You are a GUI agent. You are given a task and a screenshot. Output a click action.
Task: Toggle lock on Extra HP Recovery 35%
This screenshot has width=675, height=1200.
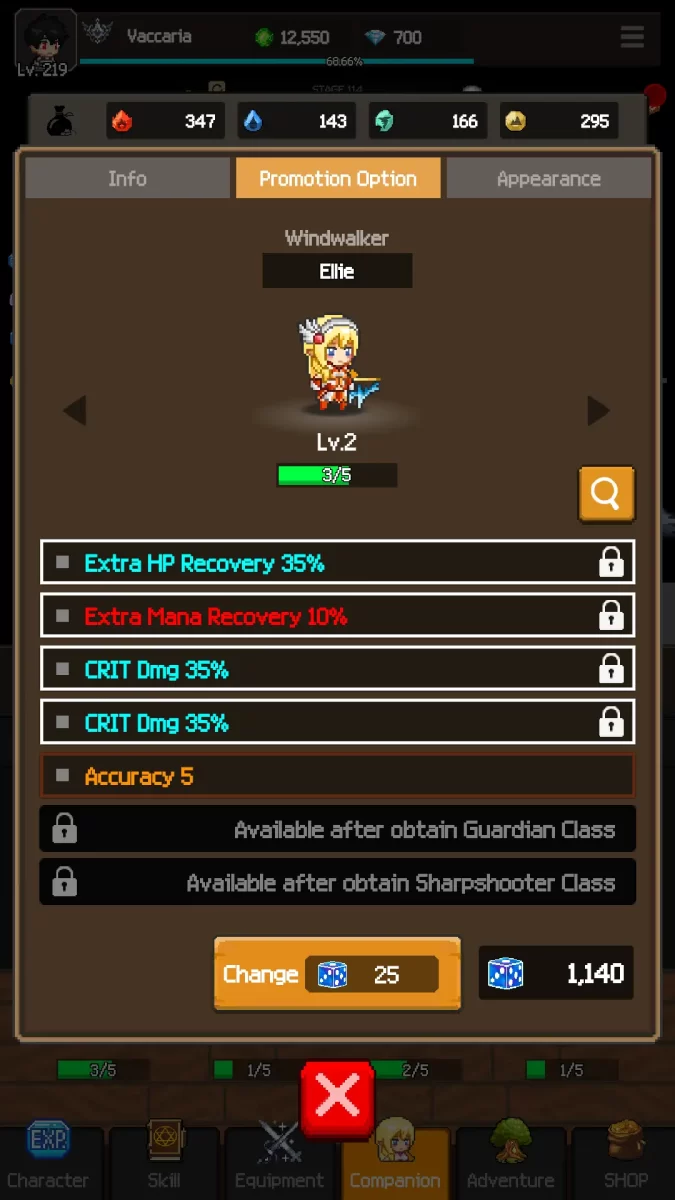(x=610, y=563)
